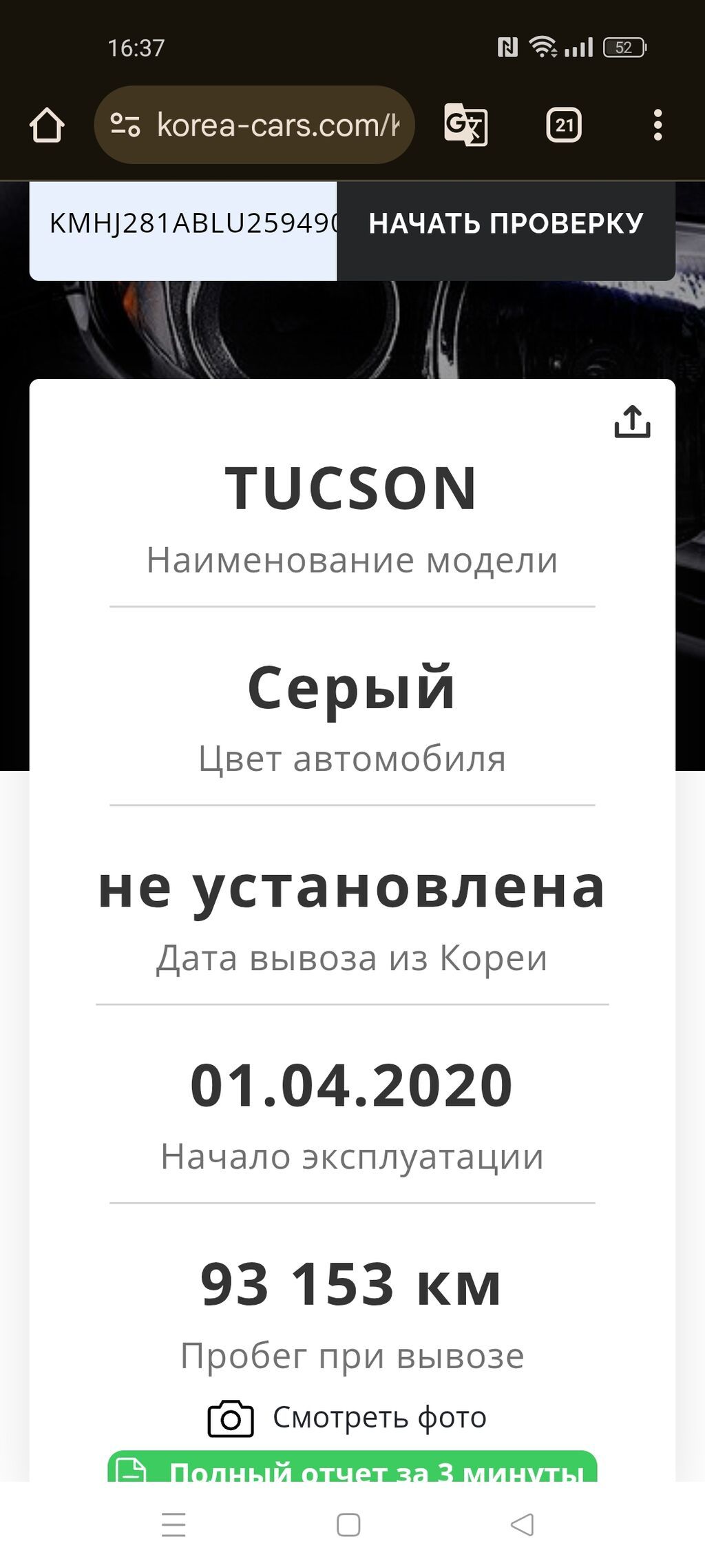Screen dimensions: 705x1568
Task: Open the browser overflow menu
Action: (657, 125)
